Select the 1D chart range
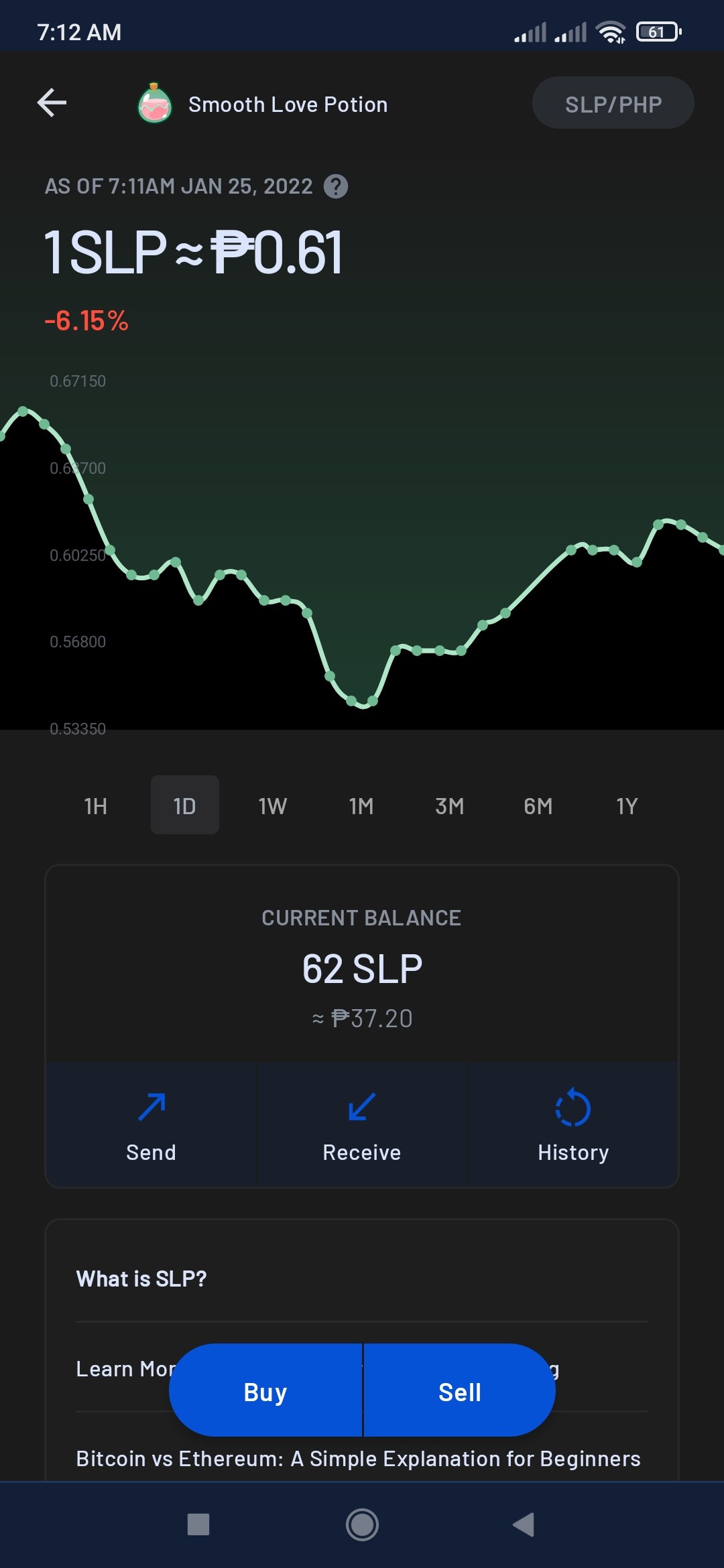724x1568 pixels. pyautogui.click(x=185, y=805)
